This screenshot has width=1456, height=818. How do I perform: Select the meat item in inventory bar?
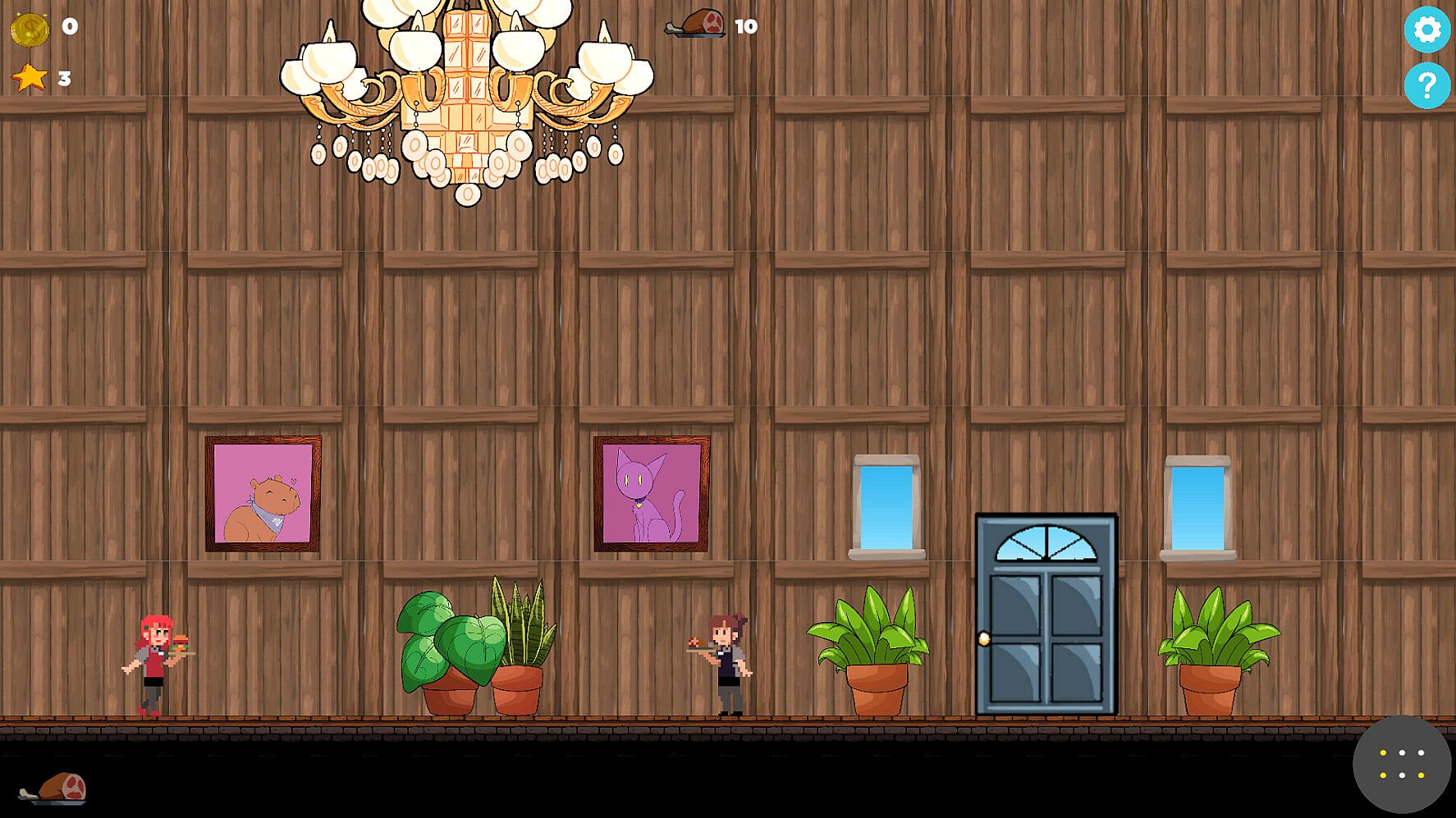point(54,788)
